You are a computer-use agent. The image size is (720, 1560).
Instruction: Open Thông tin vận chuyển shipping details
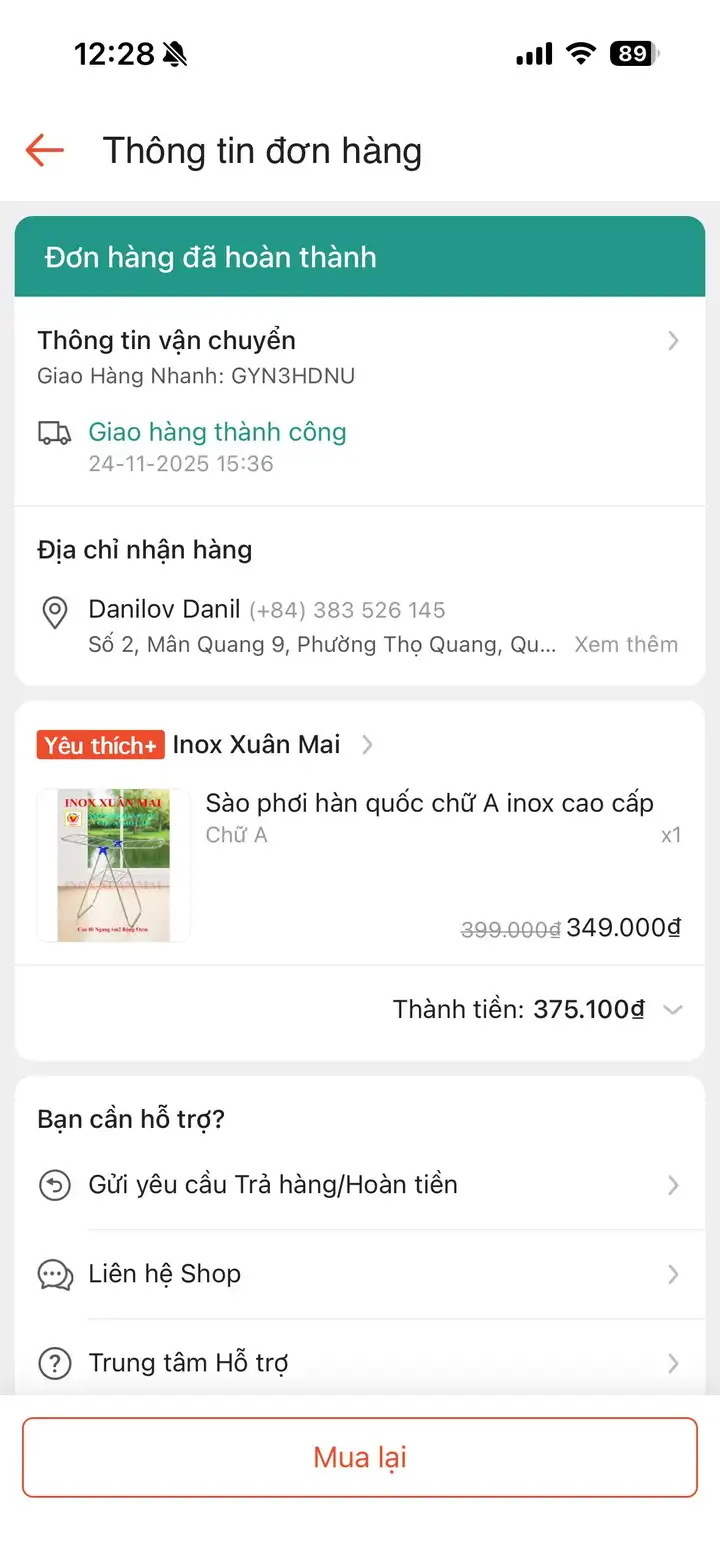[360, 357]
